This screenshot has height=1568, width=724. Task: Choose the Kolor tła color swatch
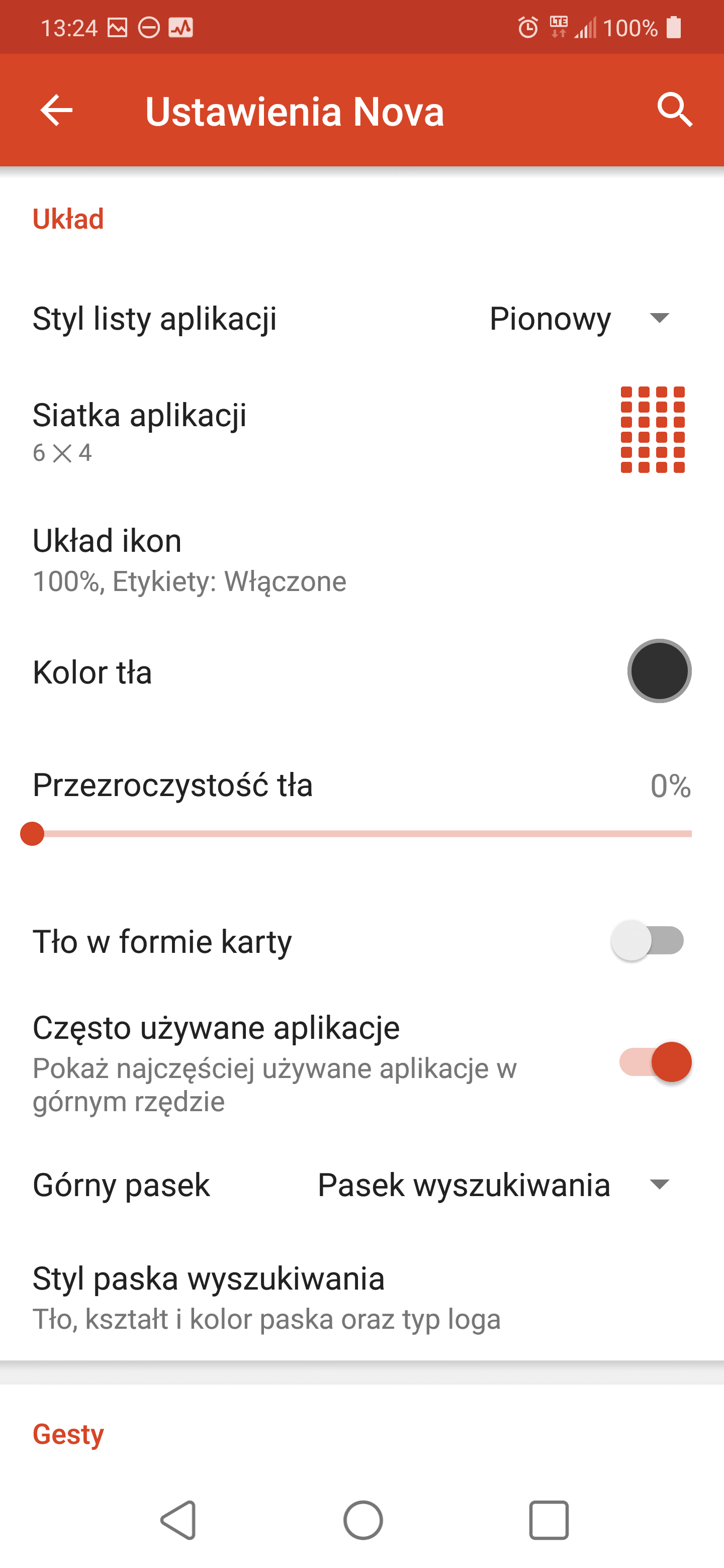tap(659, 671)
